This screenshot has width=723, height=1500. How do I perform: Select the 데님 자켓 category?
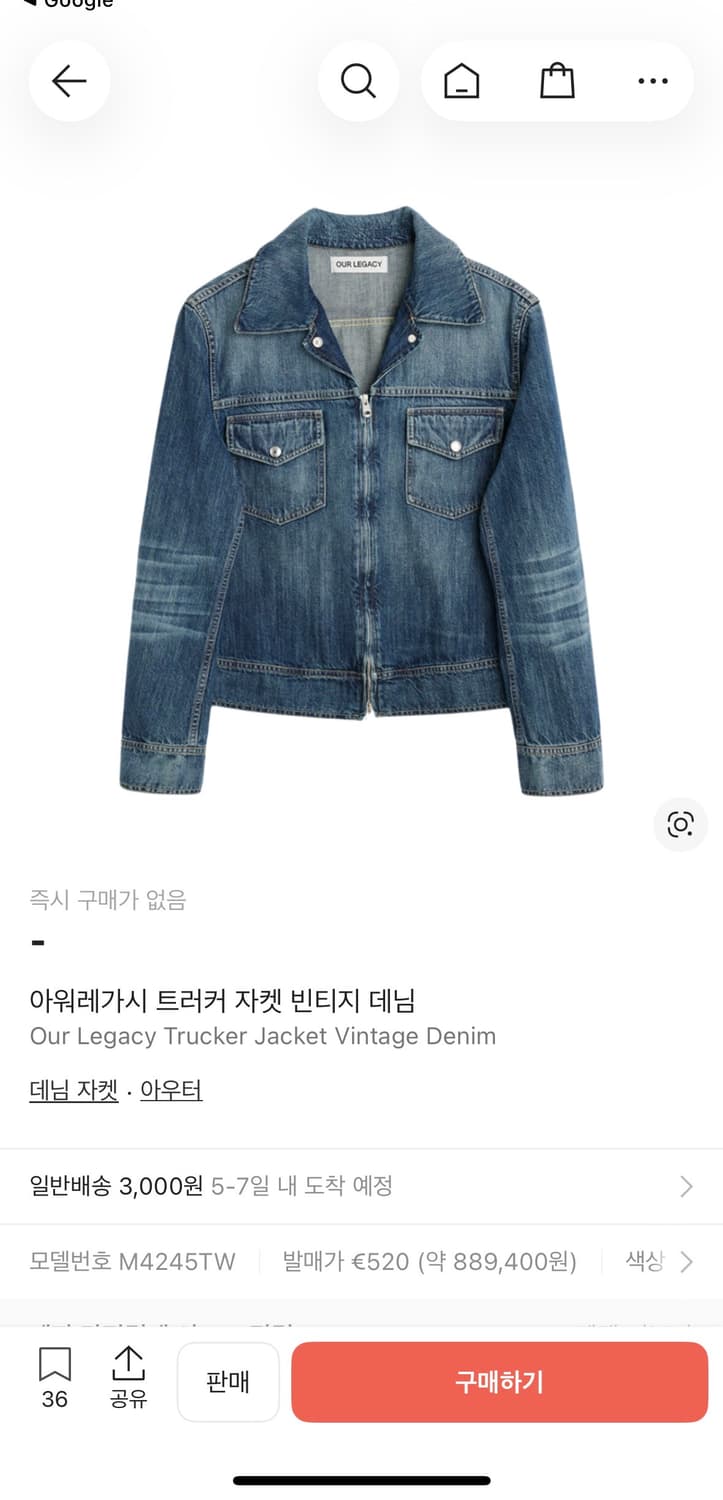pyautogui.click(x=73, y=1089)
